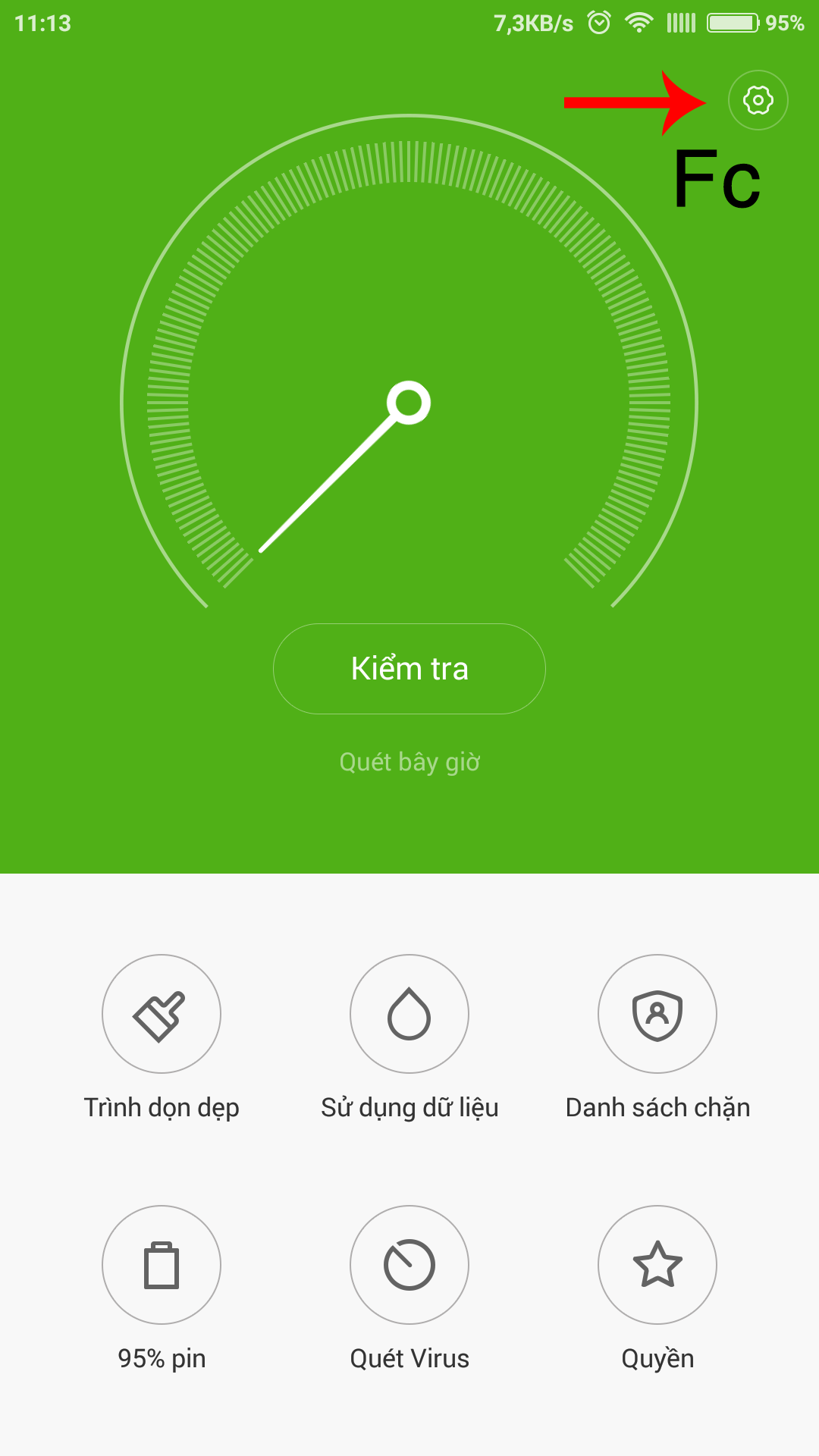Image resolution: width=819 pixels, height=1456 pixels.
Task: Tap the Kiểm tra button
Action: tap(409, 669)
